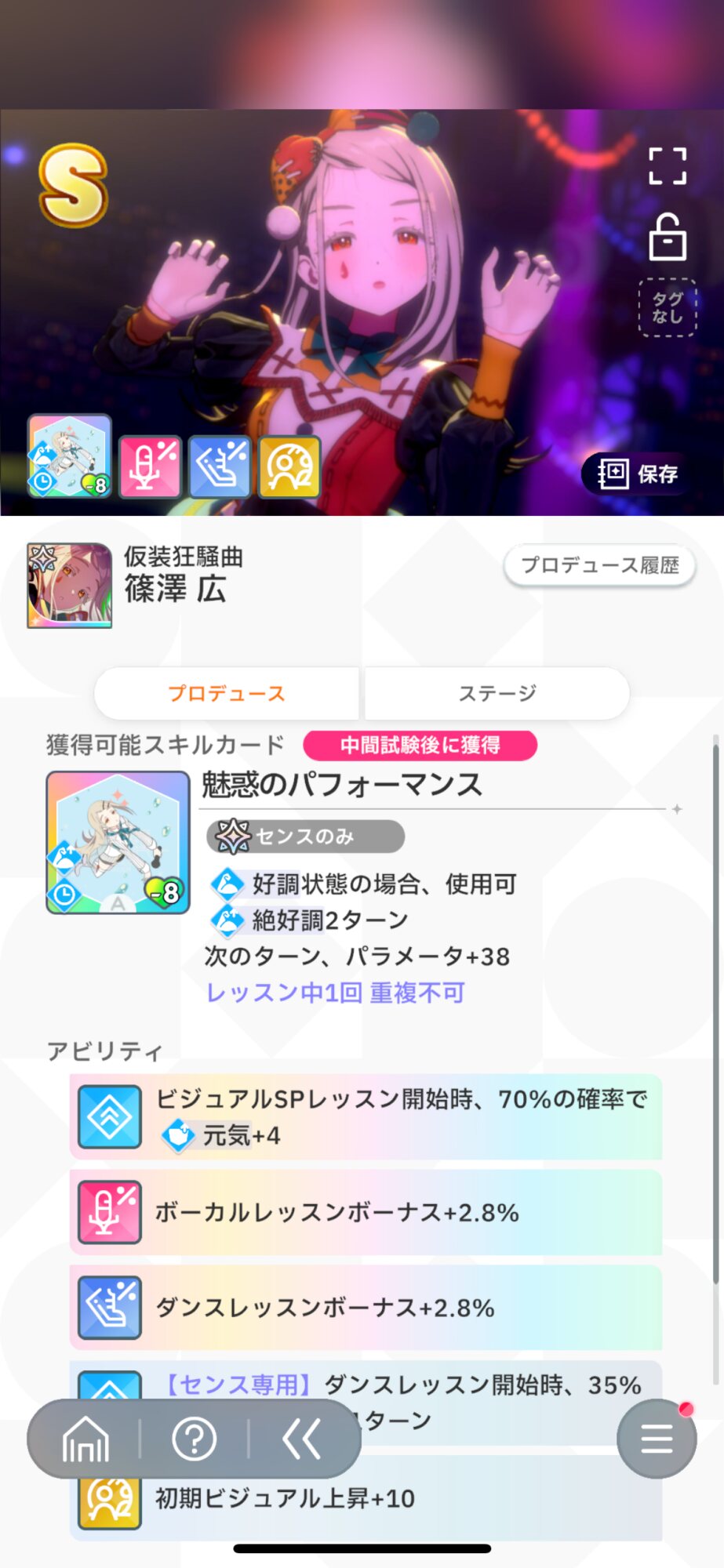The width and height of the screenshot is (724, 1568).
Task: Tap the yellow visual icon on the image
Action: [x=289, y=467]
